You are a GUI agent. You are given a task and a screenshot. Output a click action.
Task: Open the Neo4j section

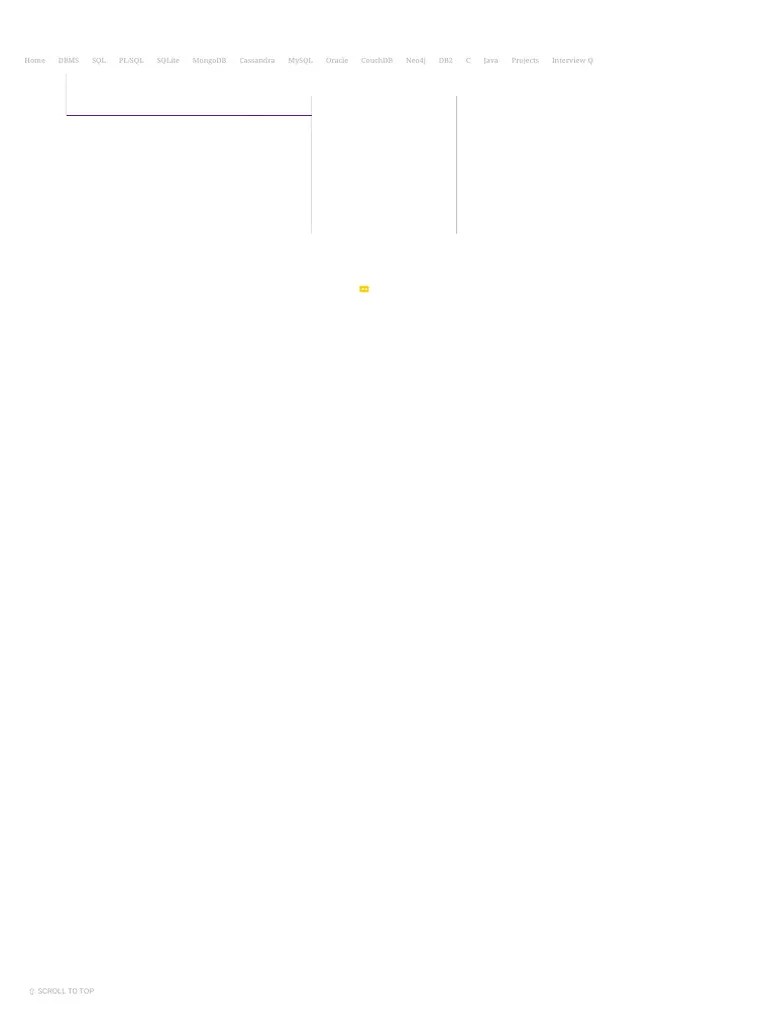tap(415, 61)
